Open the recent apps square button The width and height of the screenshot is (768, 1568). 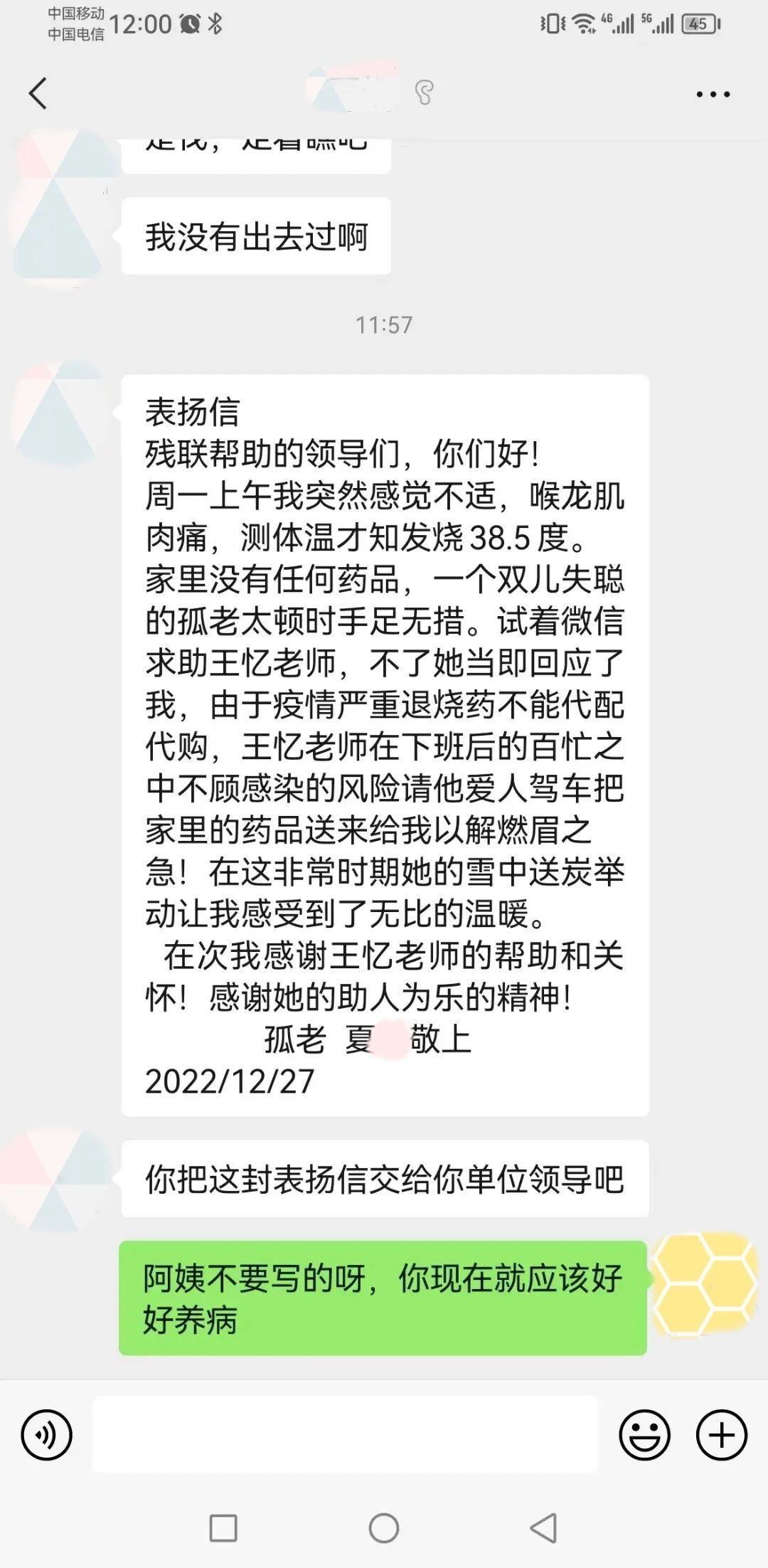(x=223, y=1527)
